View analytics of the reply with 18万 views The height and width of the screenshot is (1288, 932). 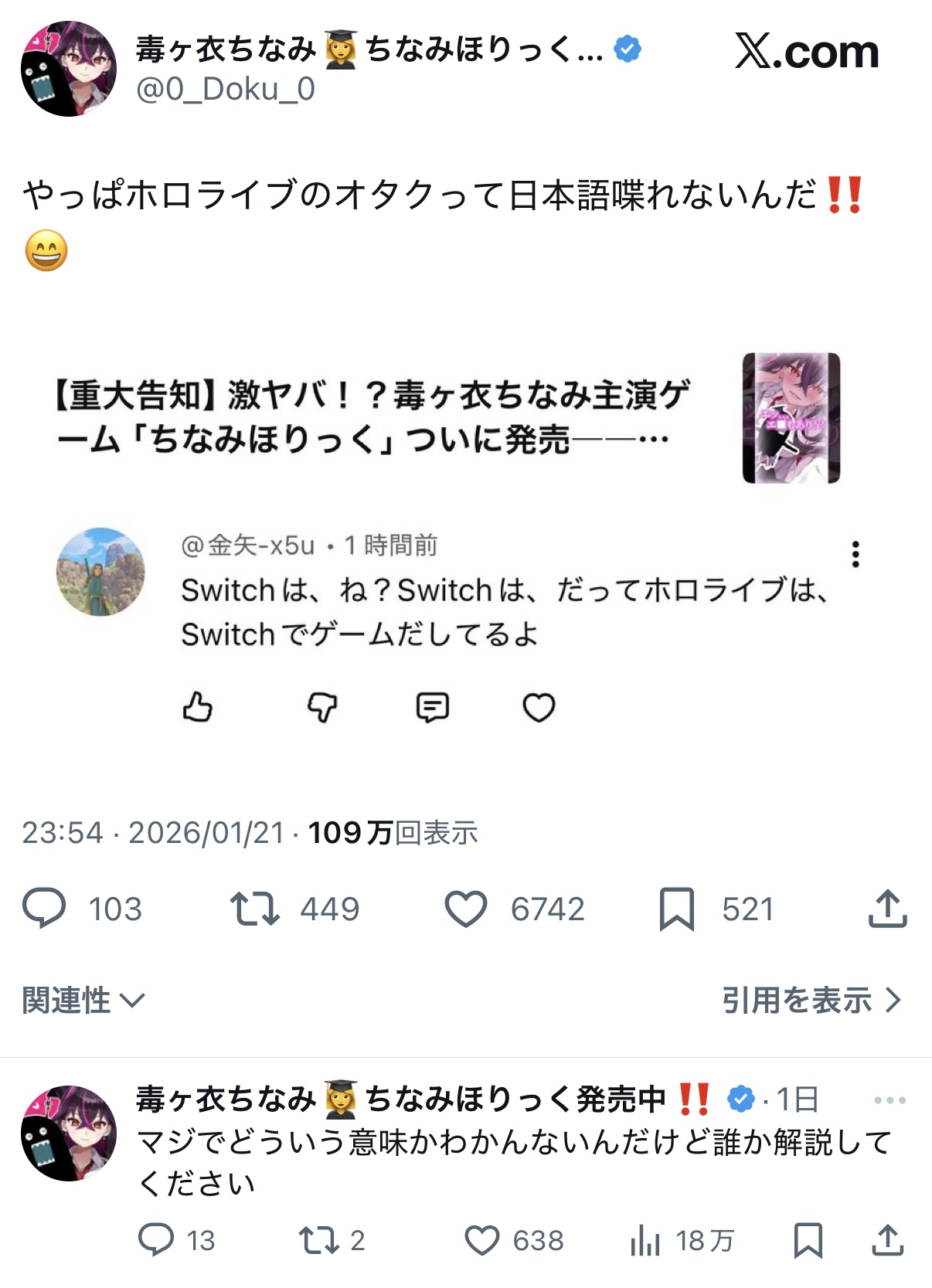pyautogui.click(x=645, y=1241)
